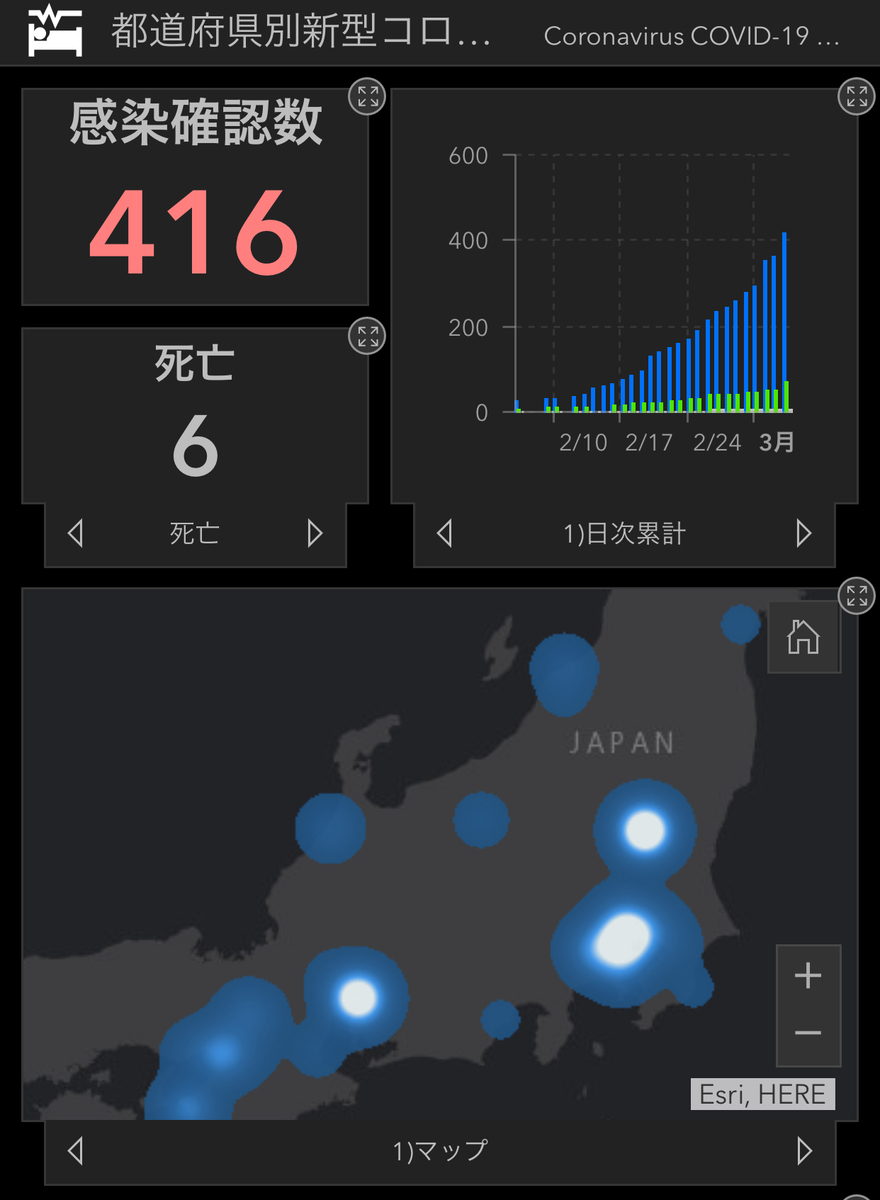Click the home default-extent icon on the map
The width and height of the screenshot is (880, 1200).
804,636
